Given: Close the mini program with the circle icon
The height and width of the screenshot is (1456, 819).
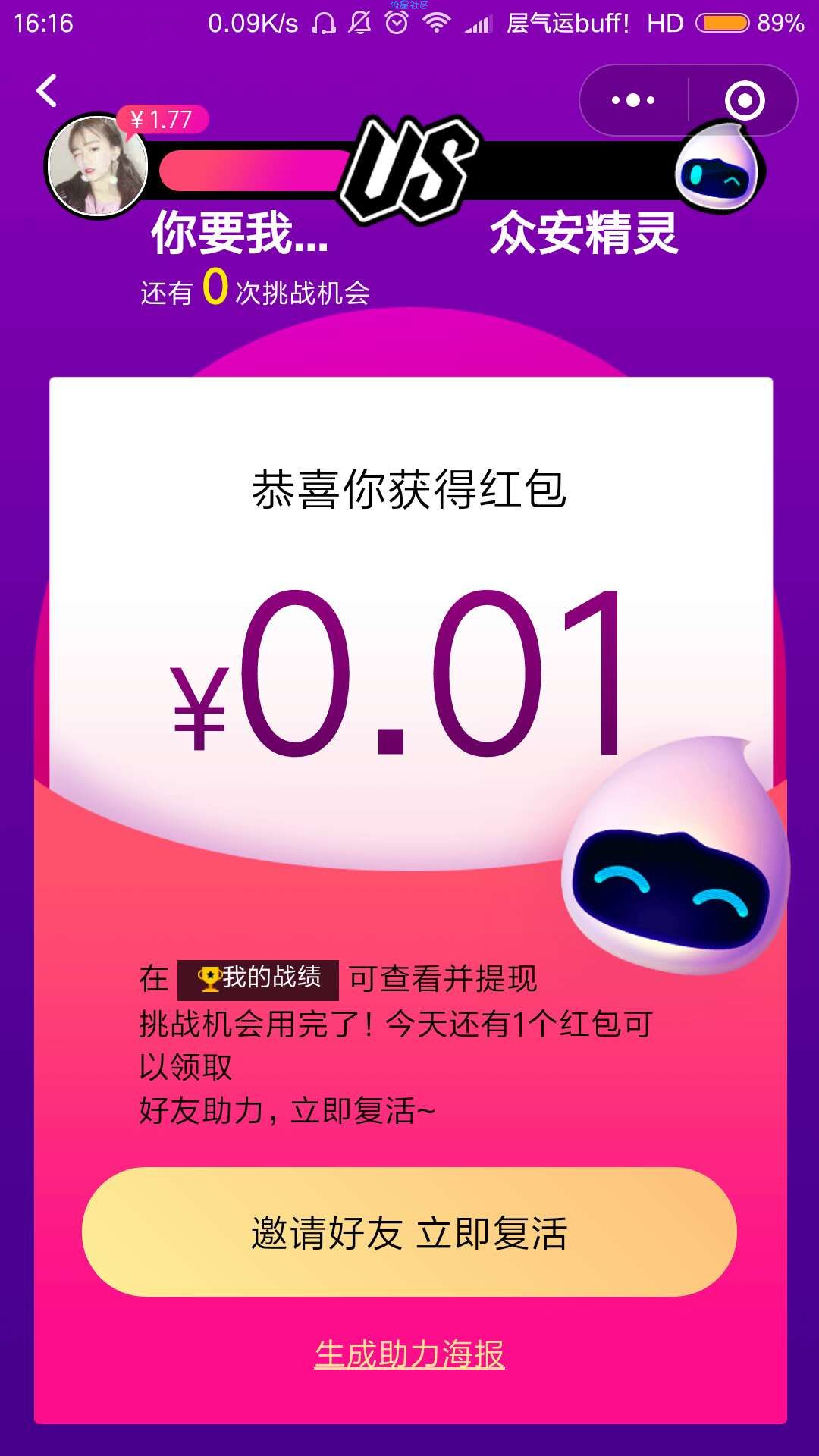Looking at the screenshot, I should point(744,100).
